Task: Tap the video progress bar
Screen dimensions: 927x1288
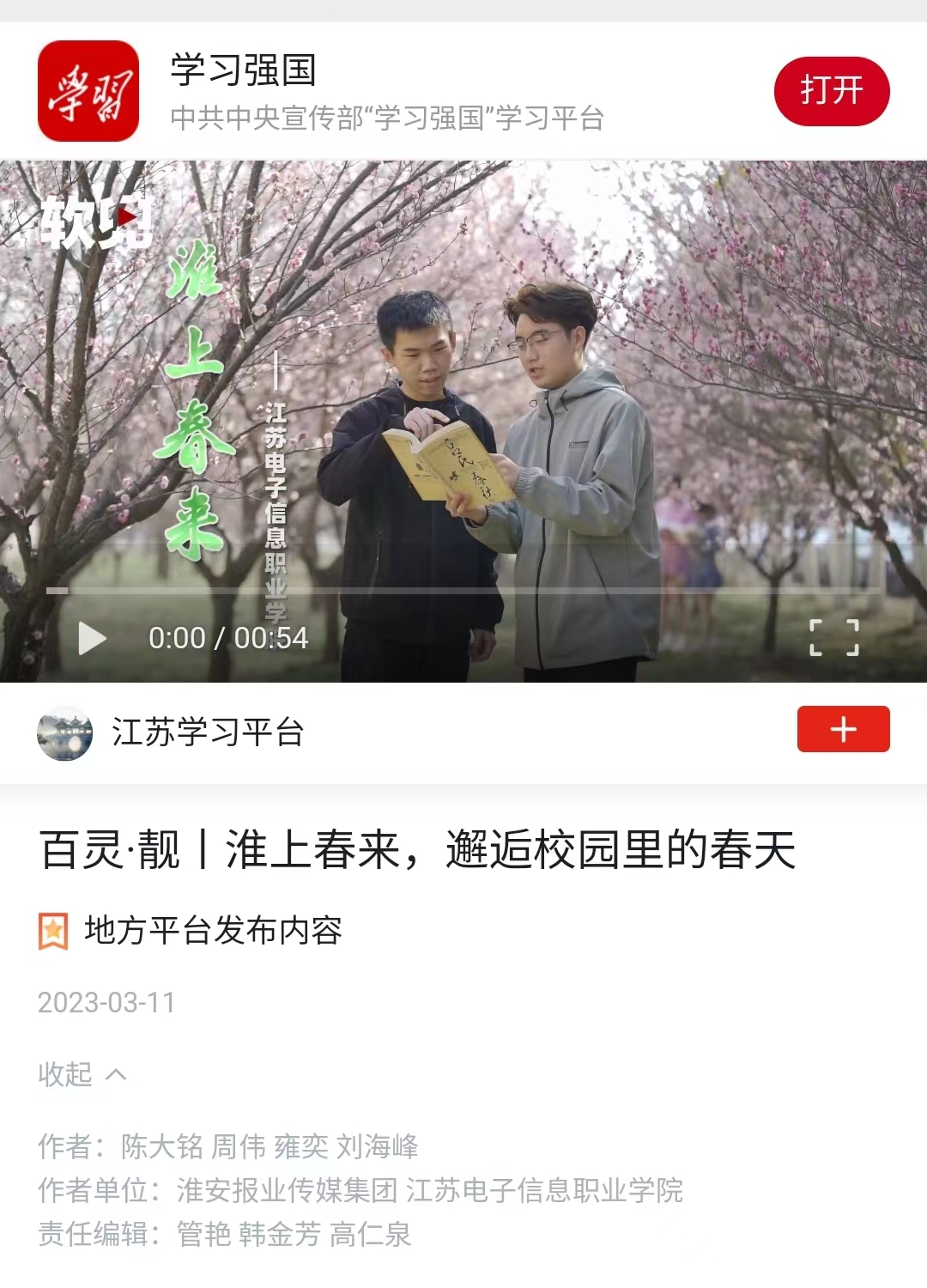Action: (x=463, y=591)
